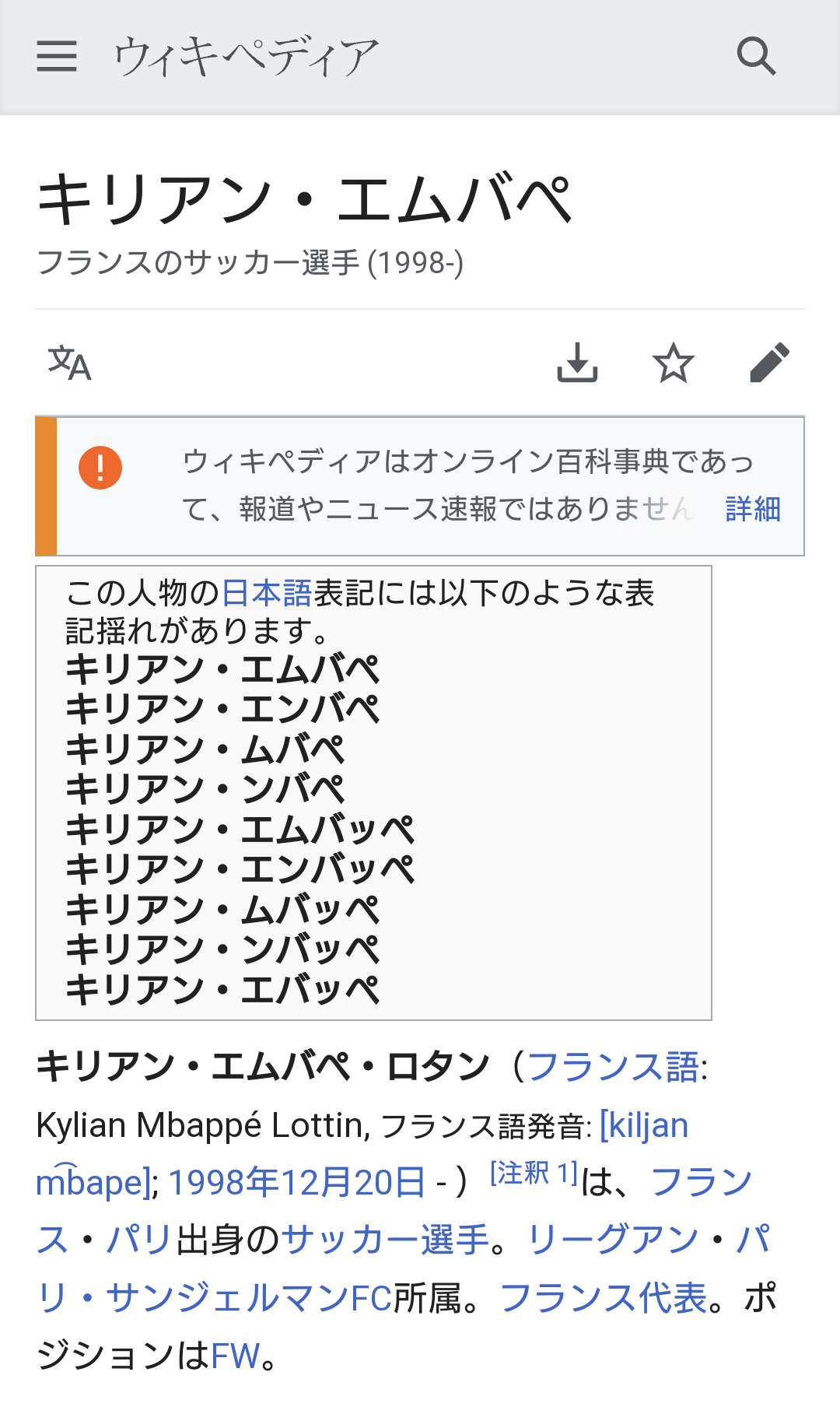Viewport: 840px width, 1428px height.
Task: Open the 詳細 link in notice banner
Action: pyautogui.click(x=753, y=509)
